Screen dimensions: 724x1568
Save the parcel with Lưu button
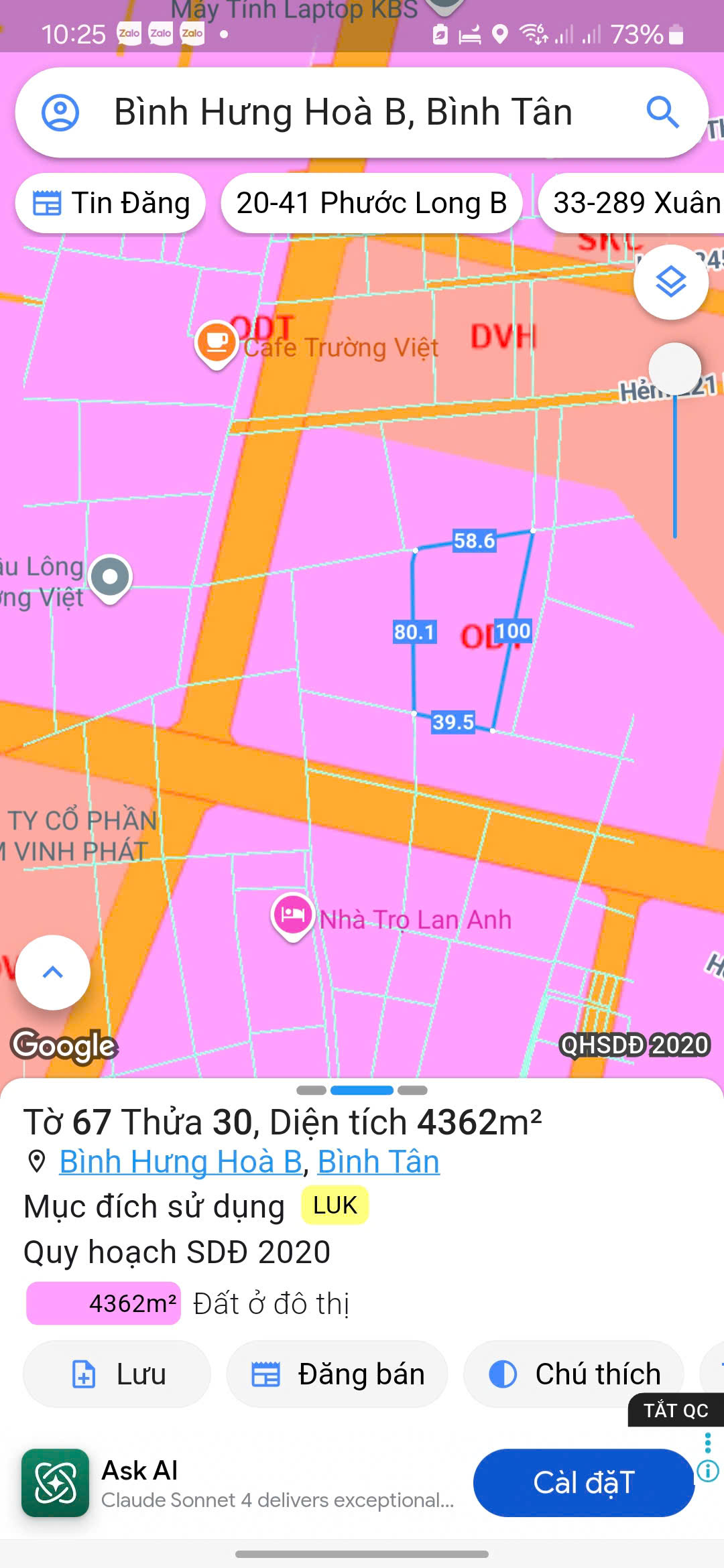click(117, 1374)
